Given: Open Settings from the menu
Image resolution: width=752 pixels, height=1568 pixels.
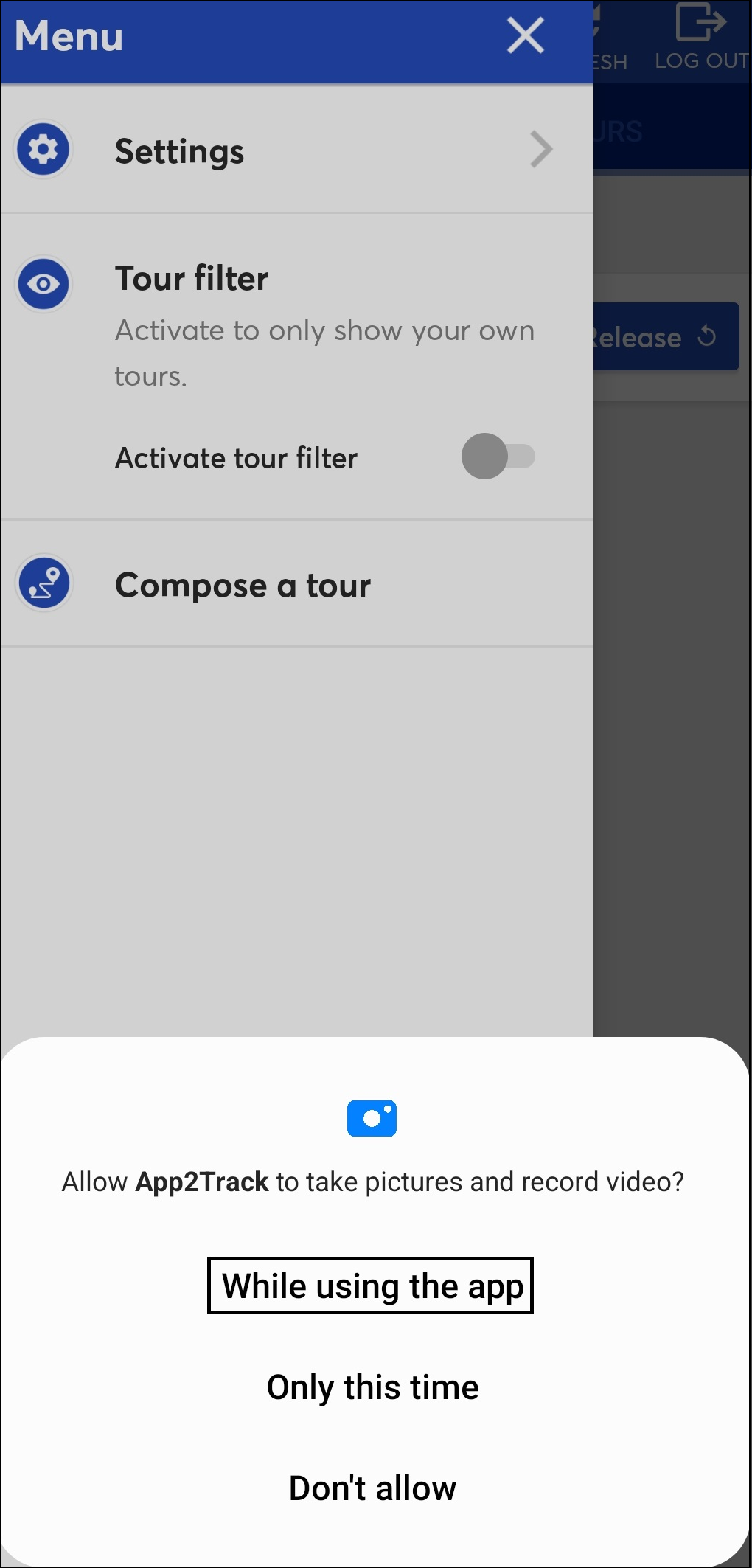Looking at the screenshot, I should point(297,150).
